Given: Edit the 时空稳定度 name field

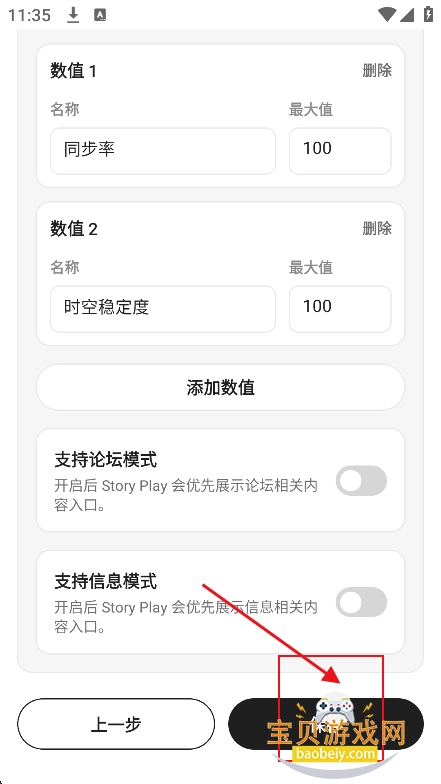Looking at the screenshot, I should click(162, 309).
